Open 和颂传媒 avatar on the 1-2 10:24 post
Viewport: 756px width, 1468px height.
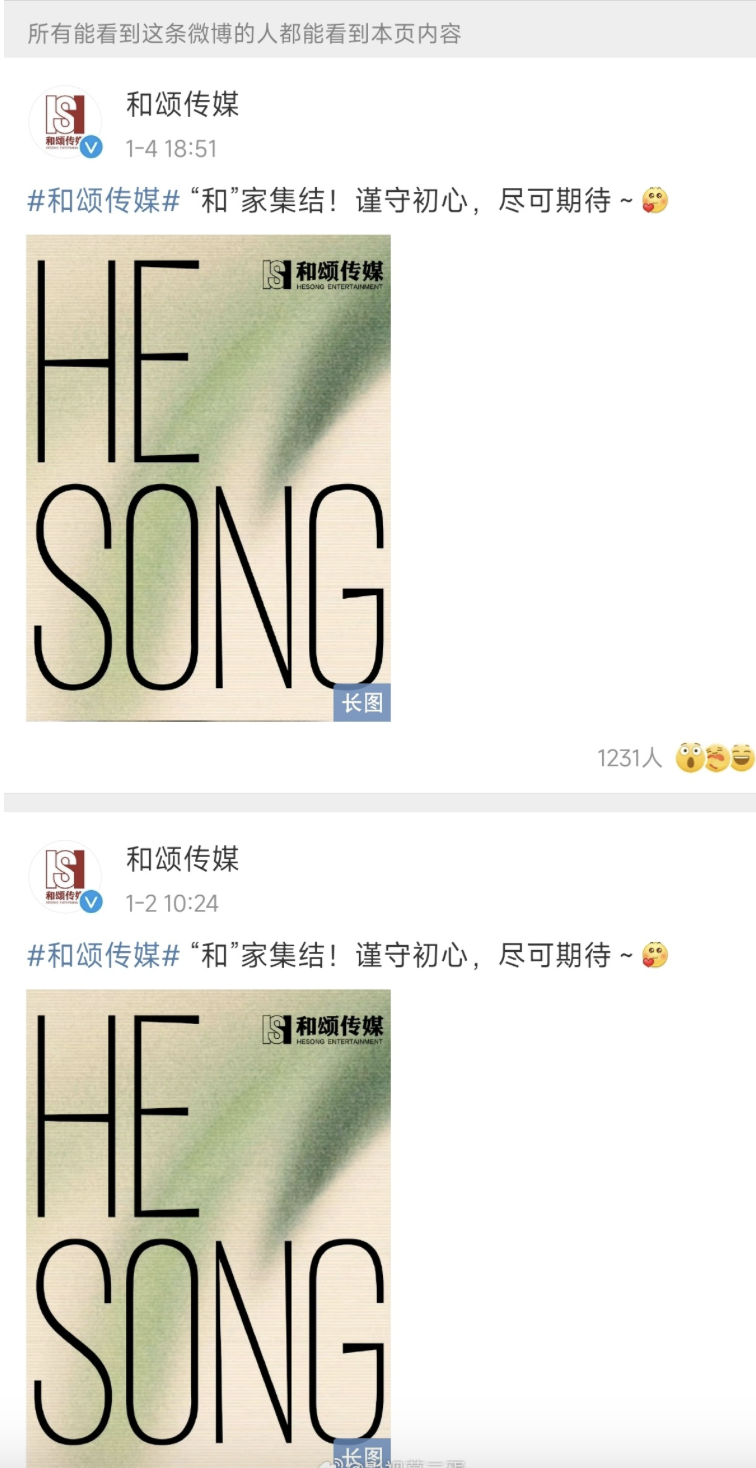click(65, 878)
